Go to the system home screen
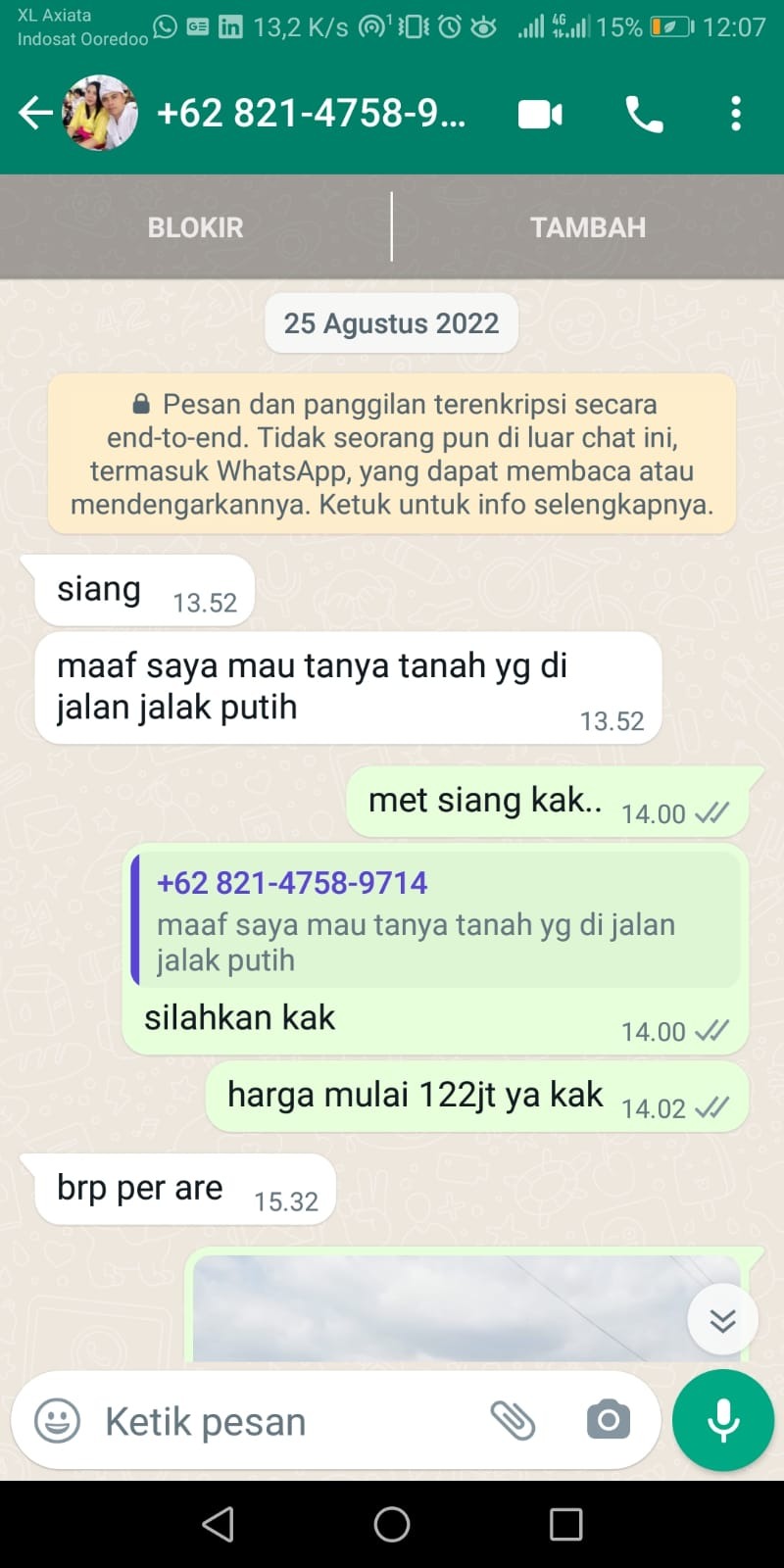 (392, 1524)
